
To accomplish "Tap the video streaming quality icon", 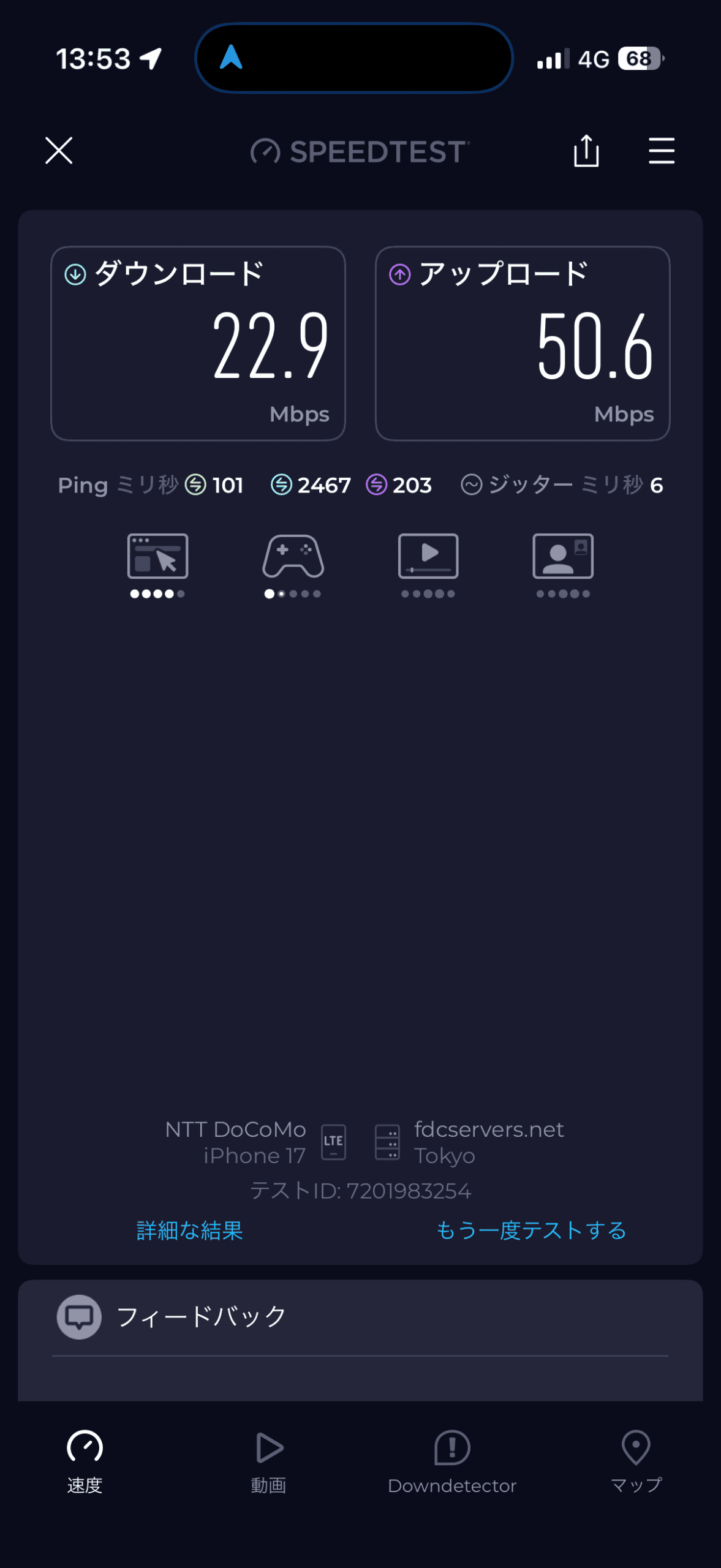I will click(428, 556).
